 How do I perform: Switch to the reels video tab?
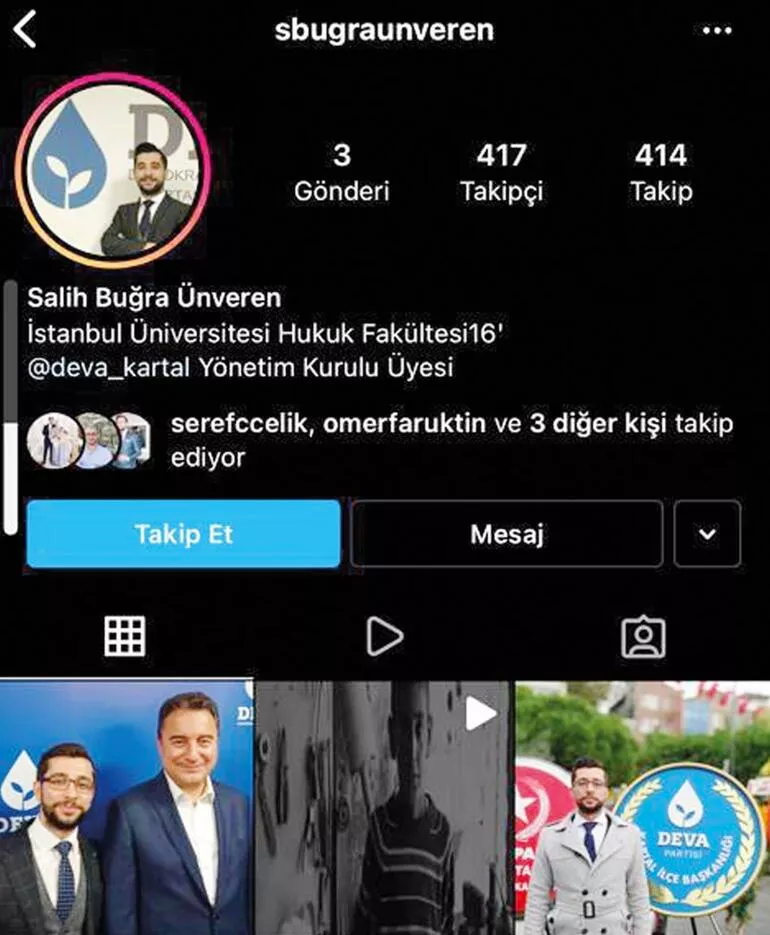384,636
